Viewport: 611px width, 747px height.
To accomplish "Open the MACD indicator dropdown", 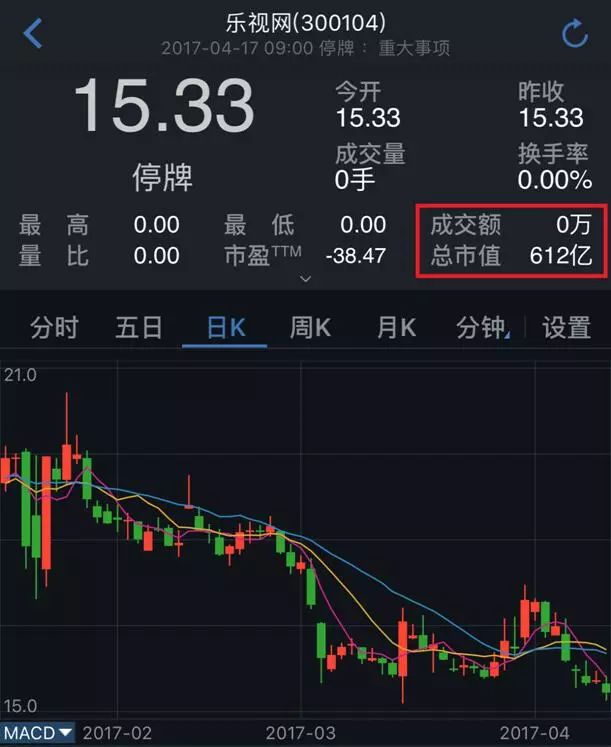I will click(x=38, y=733).
